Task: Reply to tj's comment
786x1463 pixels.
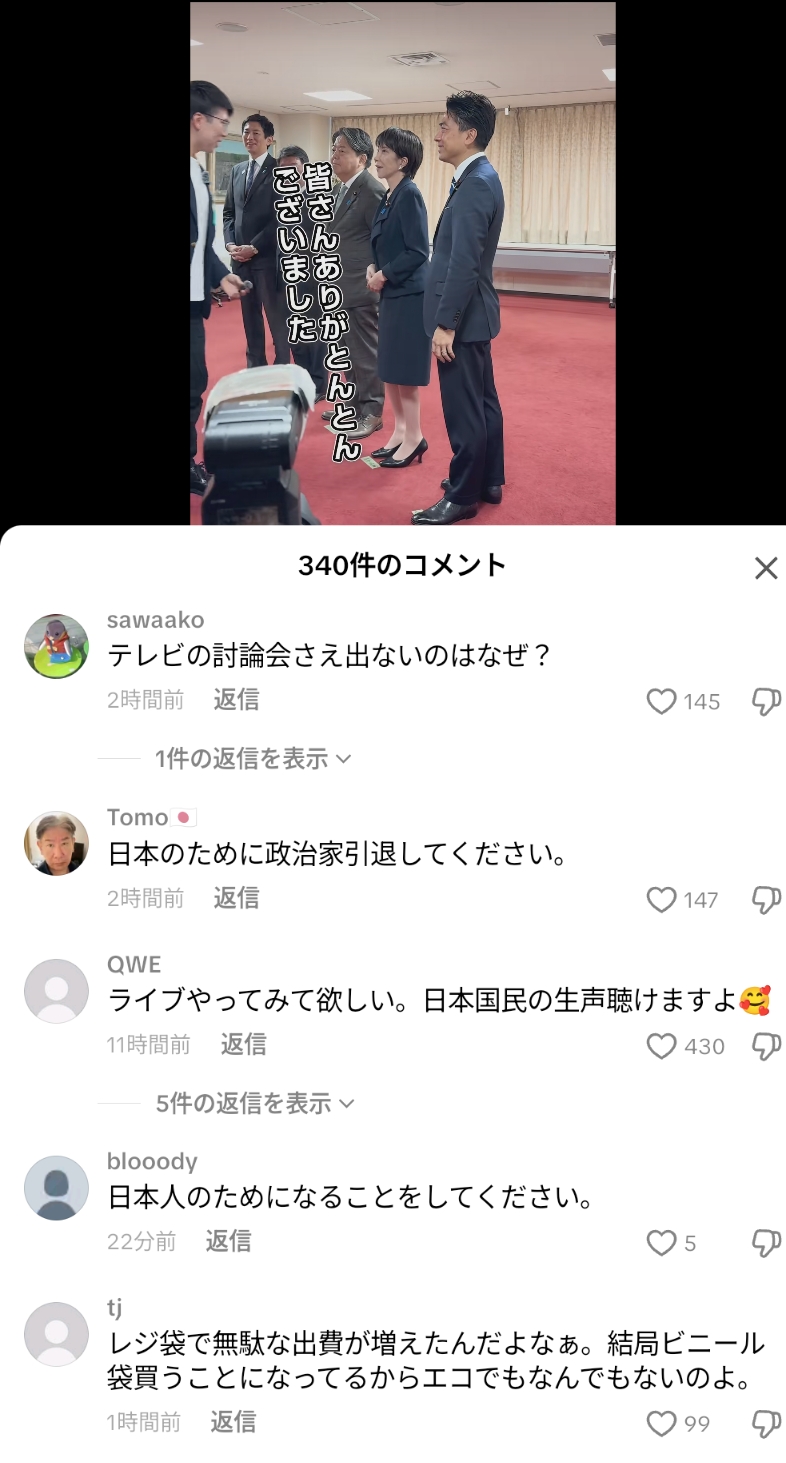Action: click(x=232, y=1421)
